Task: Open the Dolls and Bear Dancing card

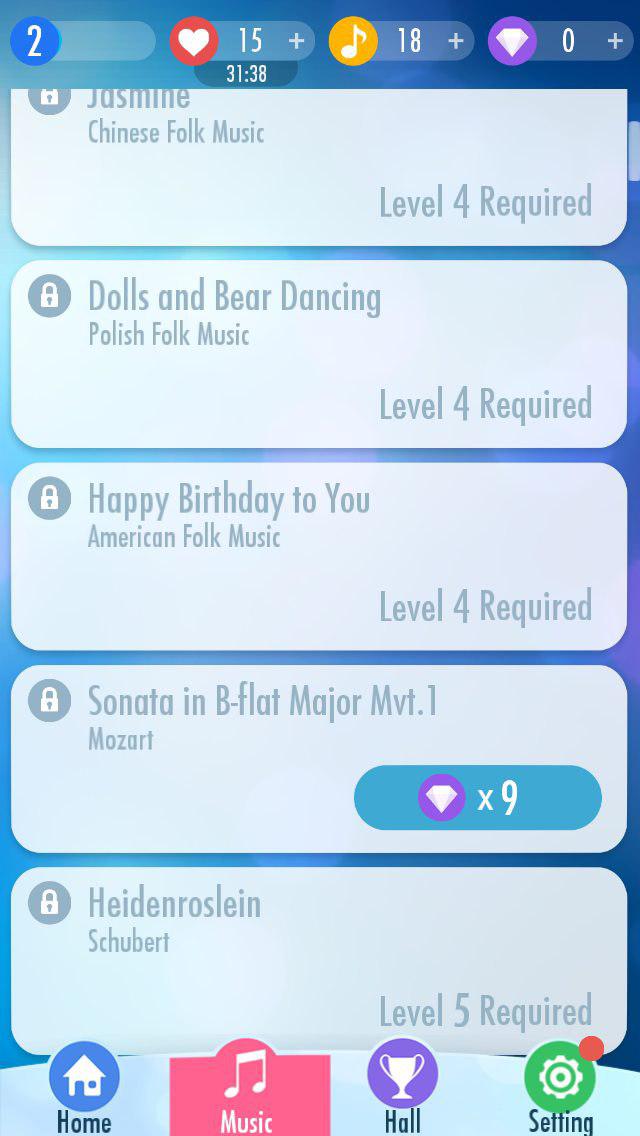Action: point(318,354)
